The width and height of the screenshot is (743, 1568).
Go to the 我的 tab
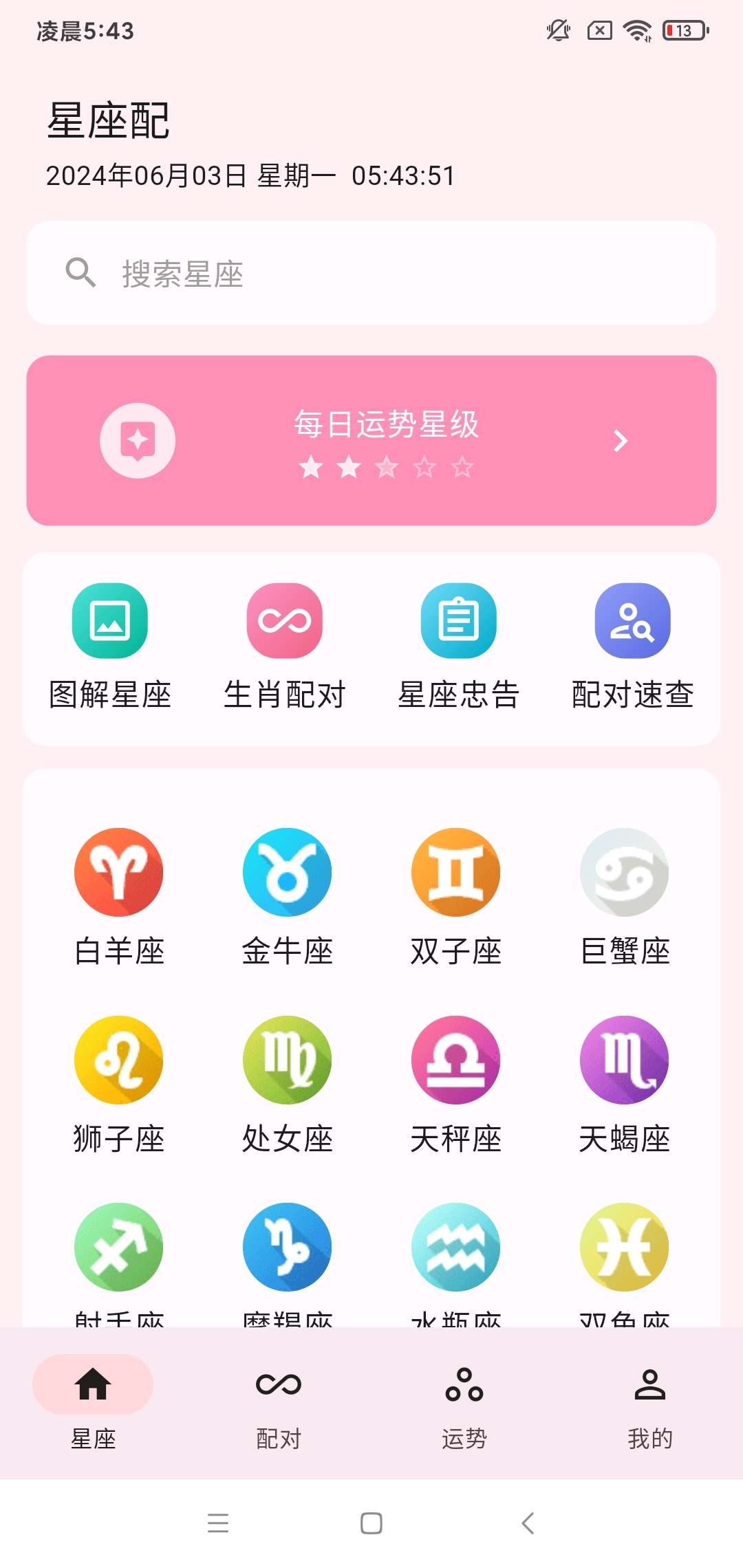(x=650, y=1403)
